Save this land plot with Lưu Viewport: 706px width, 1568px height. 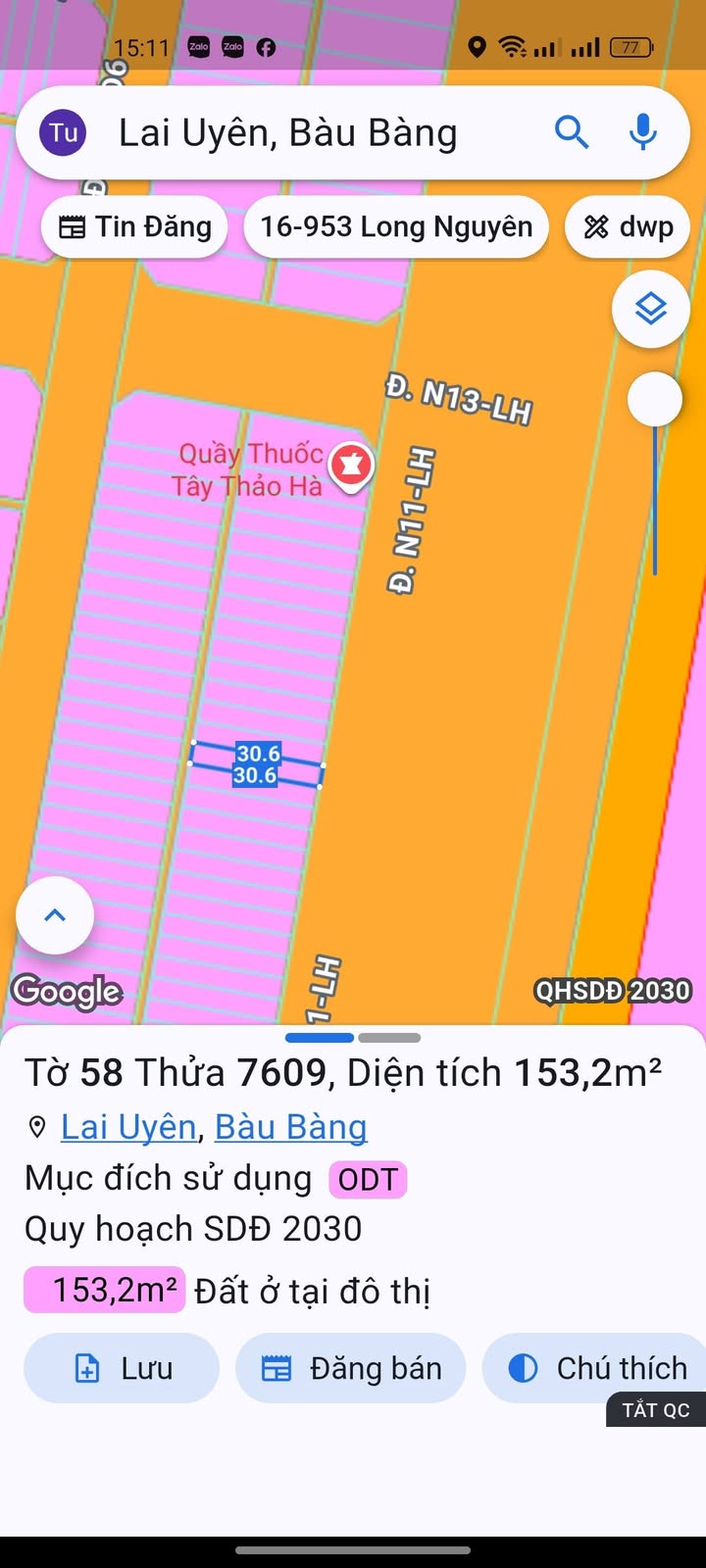(x=122, y=1368)
